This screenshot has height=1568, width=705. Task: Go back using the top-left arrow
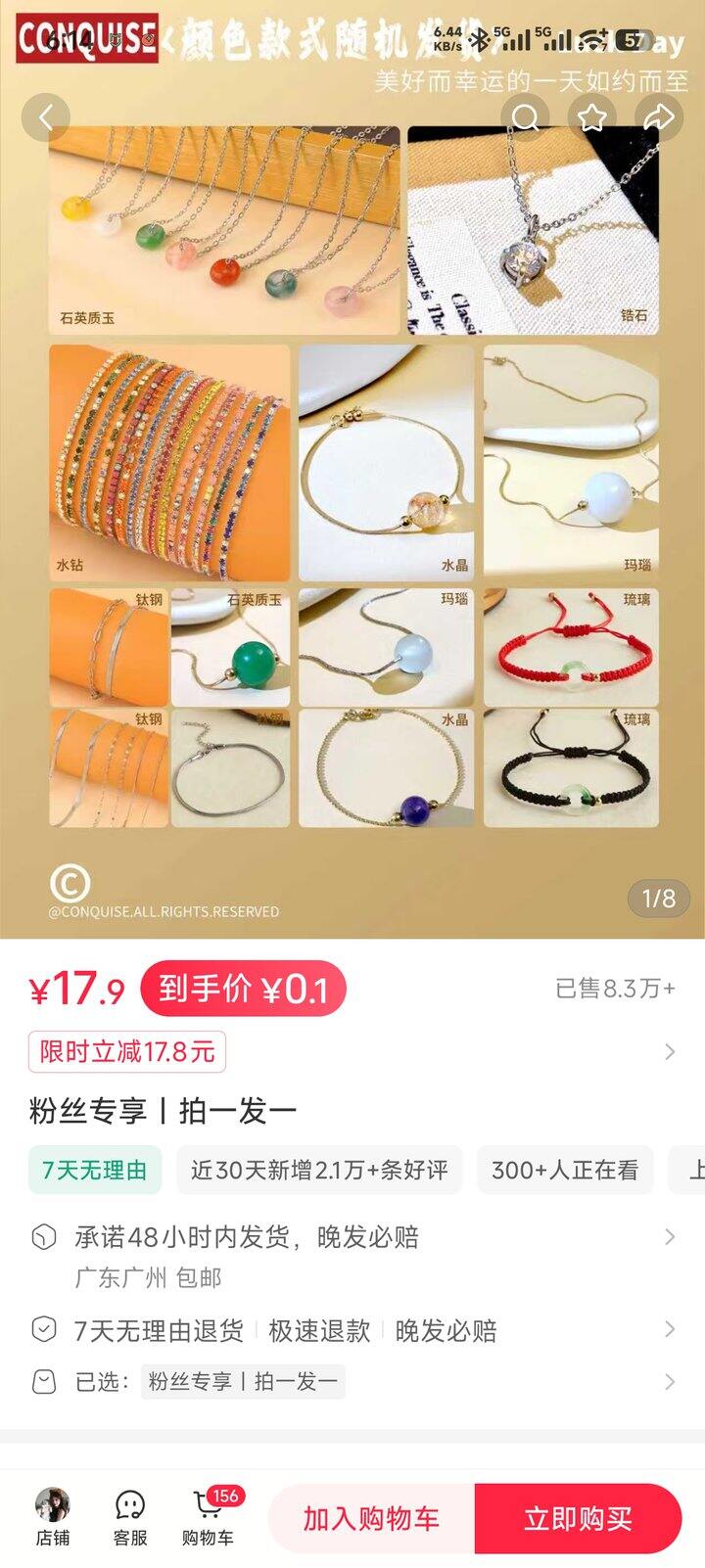tap(46, 118)
